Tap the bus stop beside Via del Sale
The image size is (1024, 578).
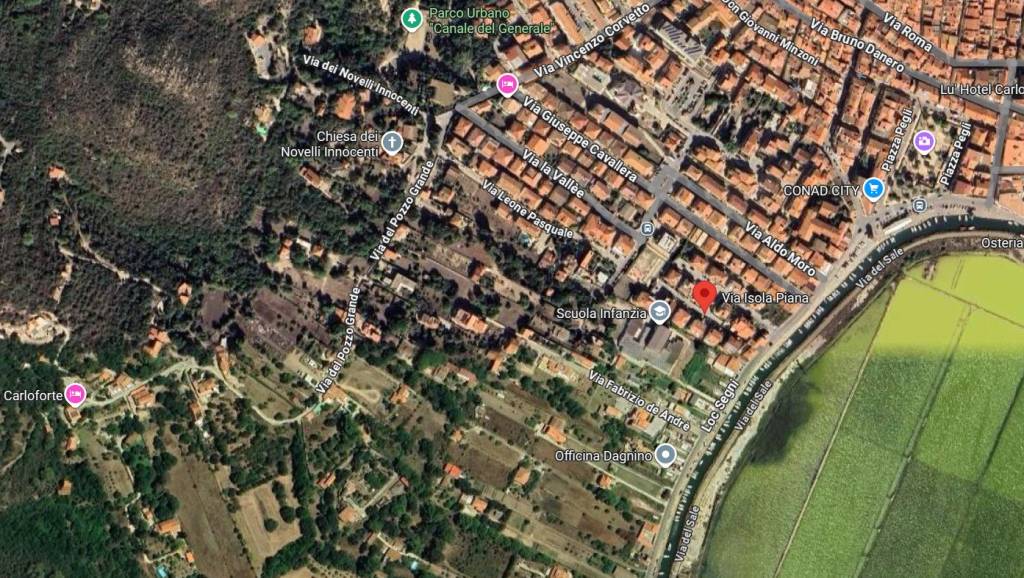[919, 206]
